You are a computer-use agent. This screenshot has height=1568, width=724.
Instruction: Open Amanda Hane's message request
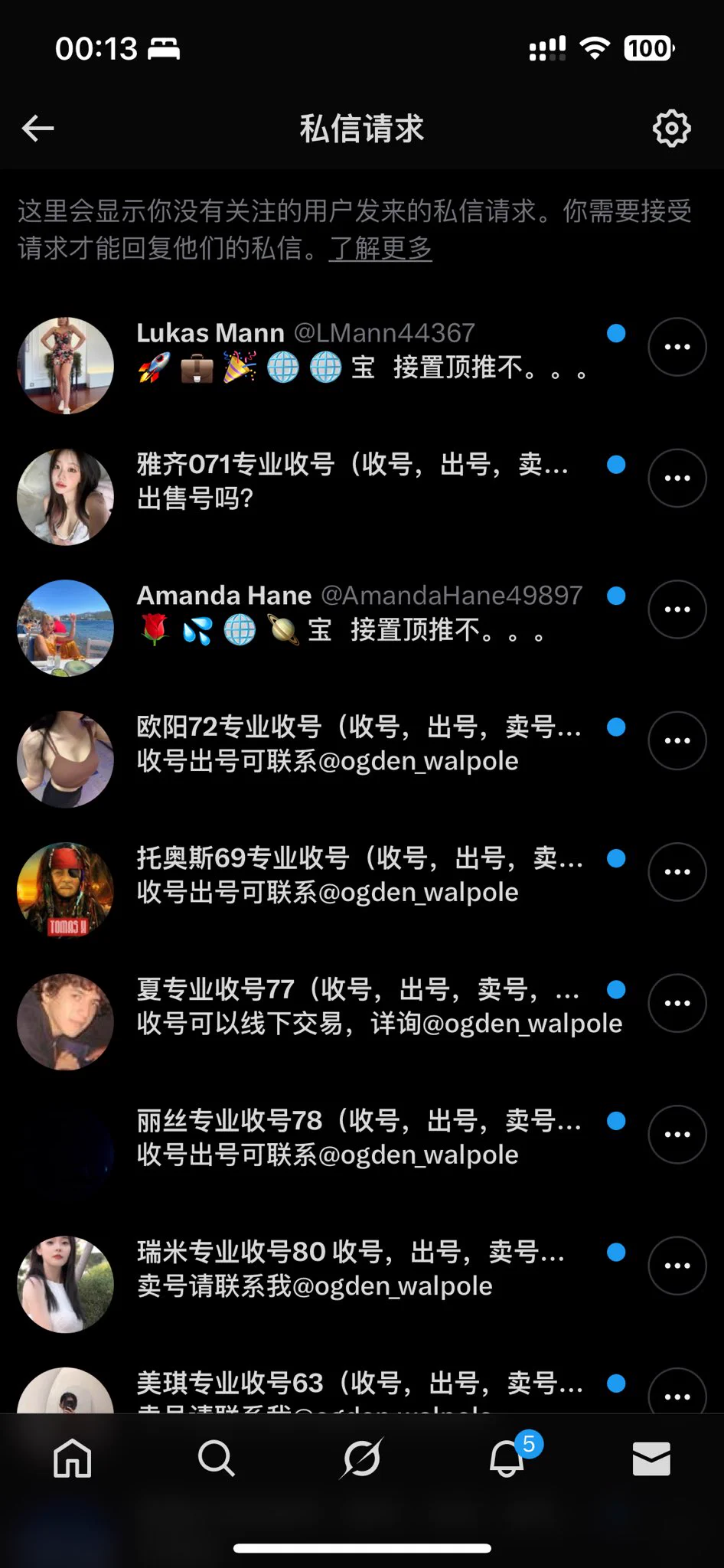point(360,612)
